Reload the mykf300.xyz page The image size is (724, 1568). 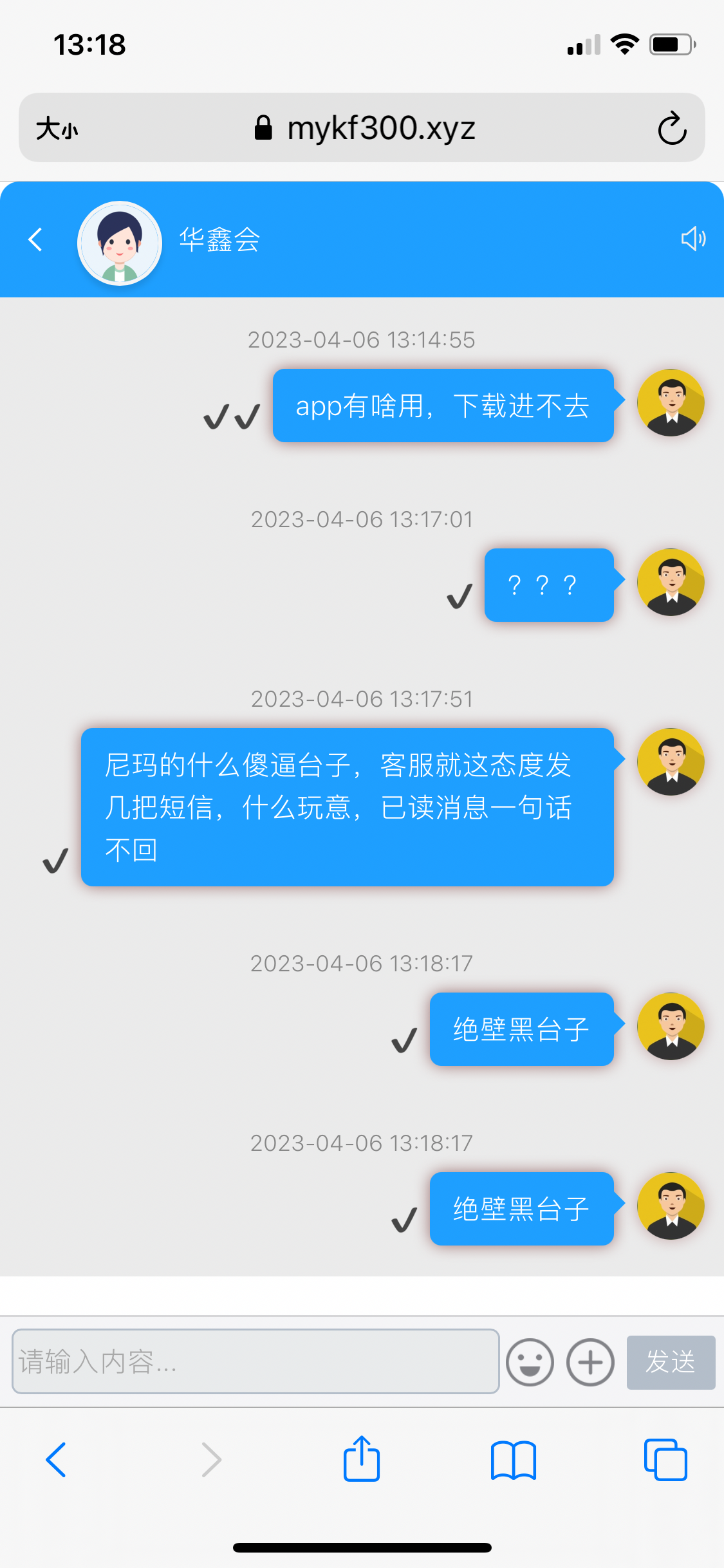(671, 127)
